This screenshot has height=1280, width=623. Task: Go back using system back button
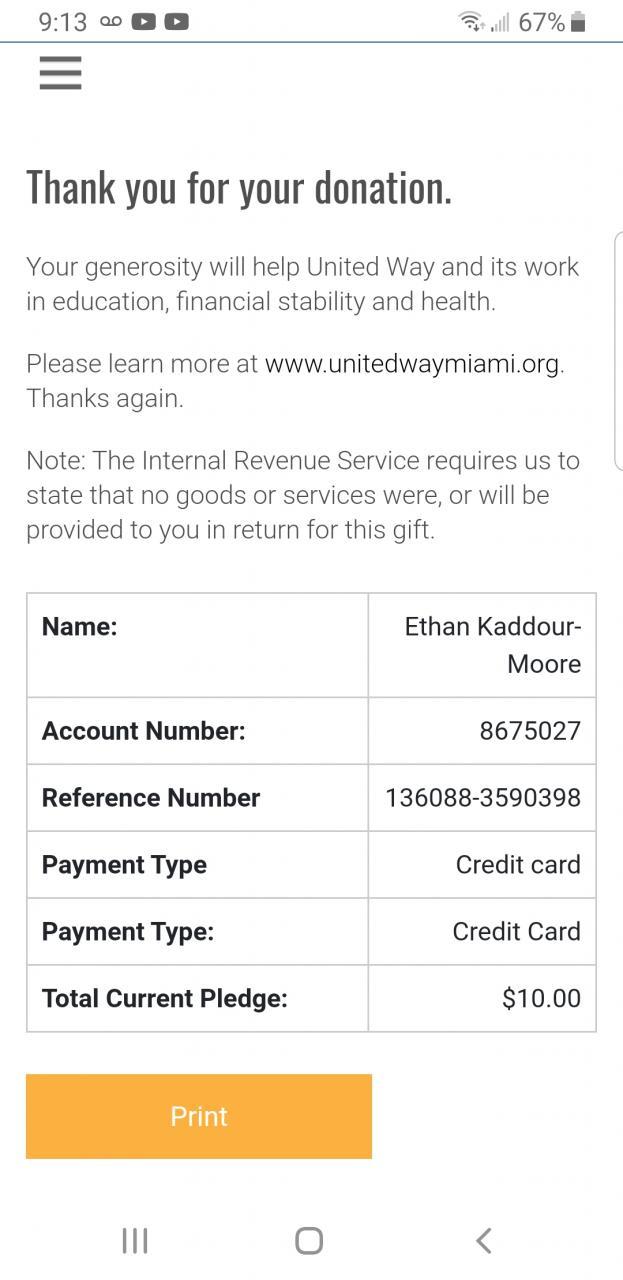click(484, 1241)
